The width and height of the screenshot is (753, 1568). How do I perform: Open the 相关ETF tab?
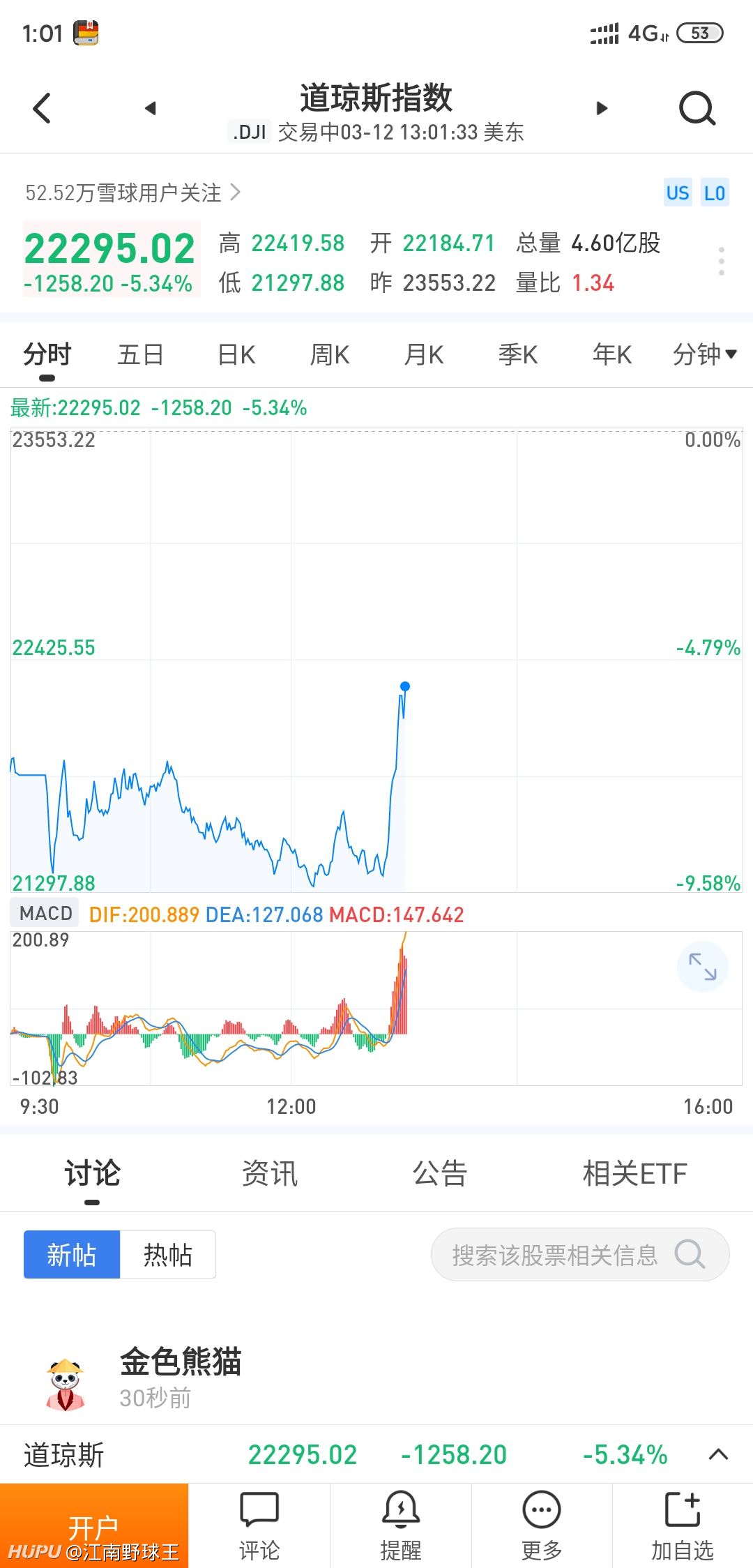pyautogui.click(x=635, y=1173)
